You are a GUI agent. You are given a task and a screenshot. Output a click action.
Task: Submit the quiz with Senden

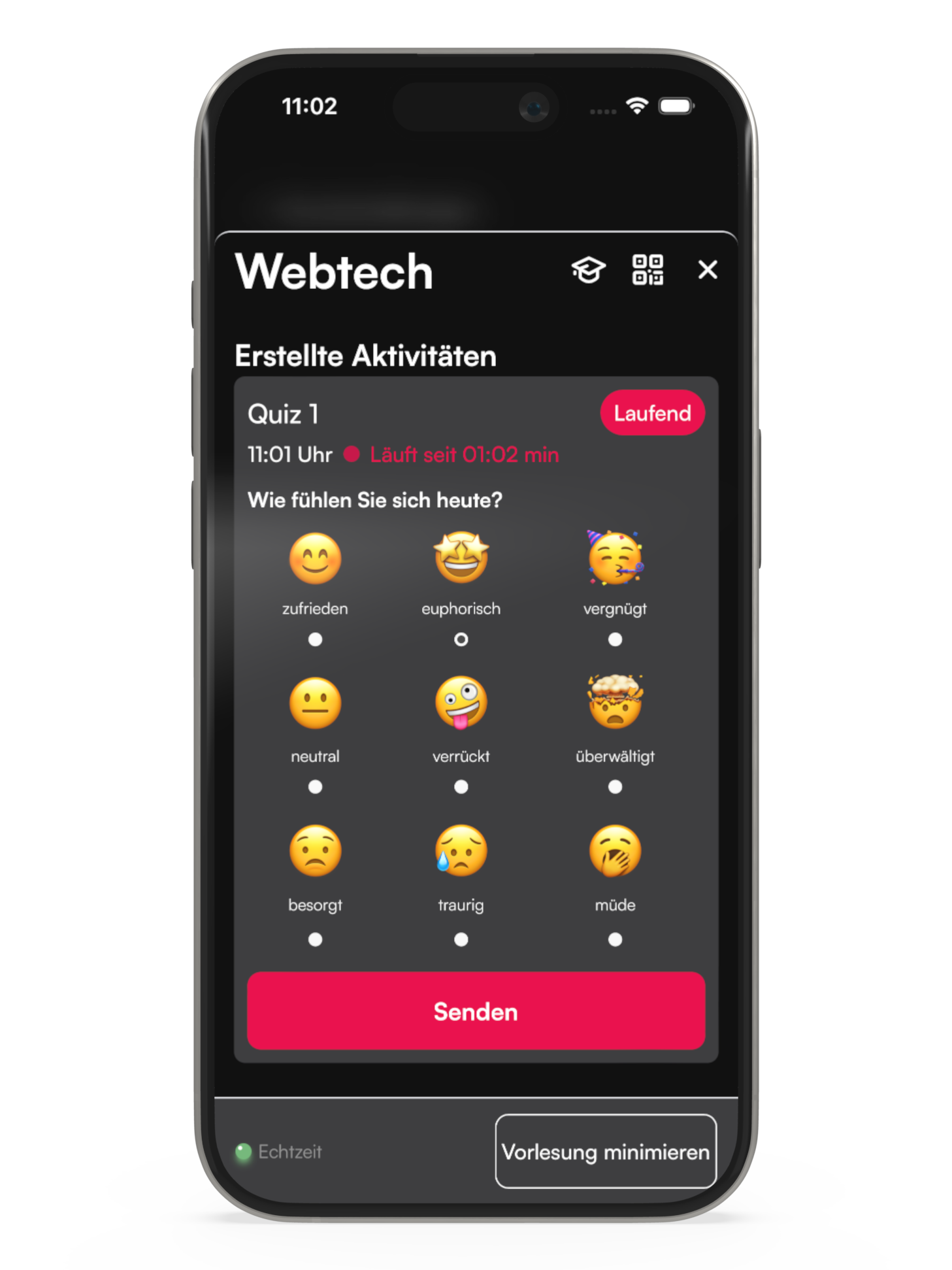(476, 1011)
